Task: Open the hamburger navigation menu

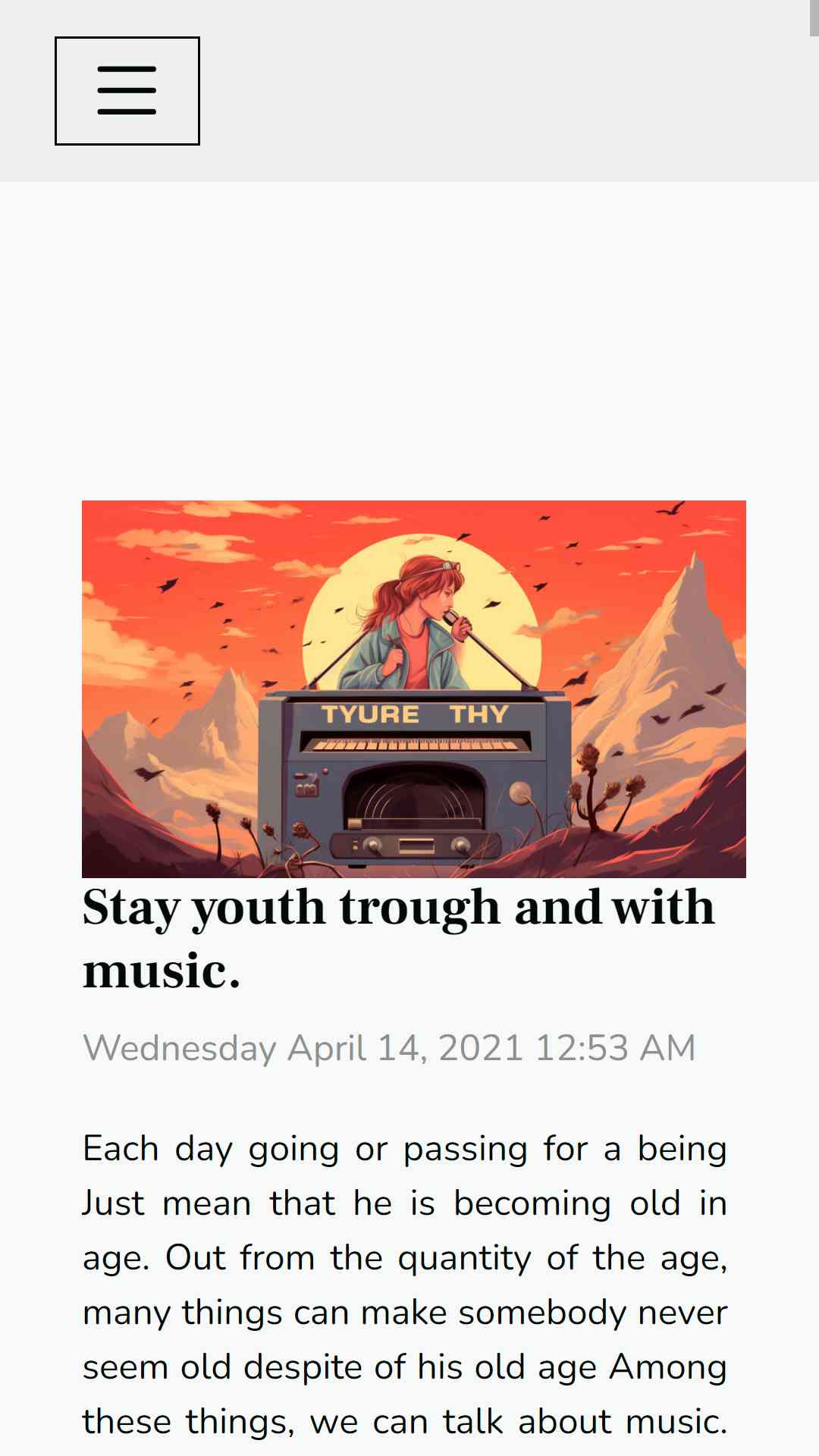Action: (x=127, y=91)
